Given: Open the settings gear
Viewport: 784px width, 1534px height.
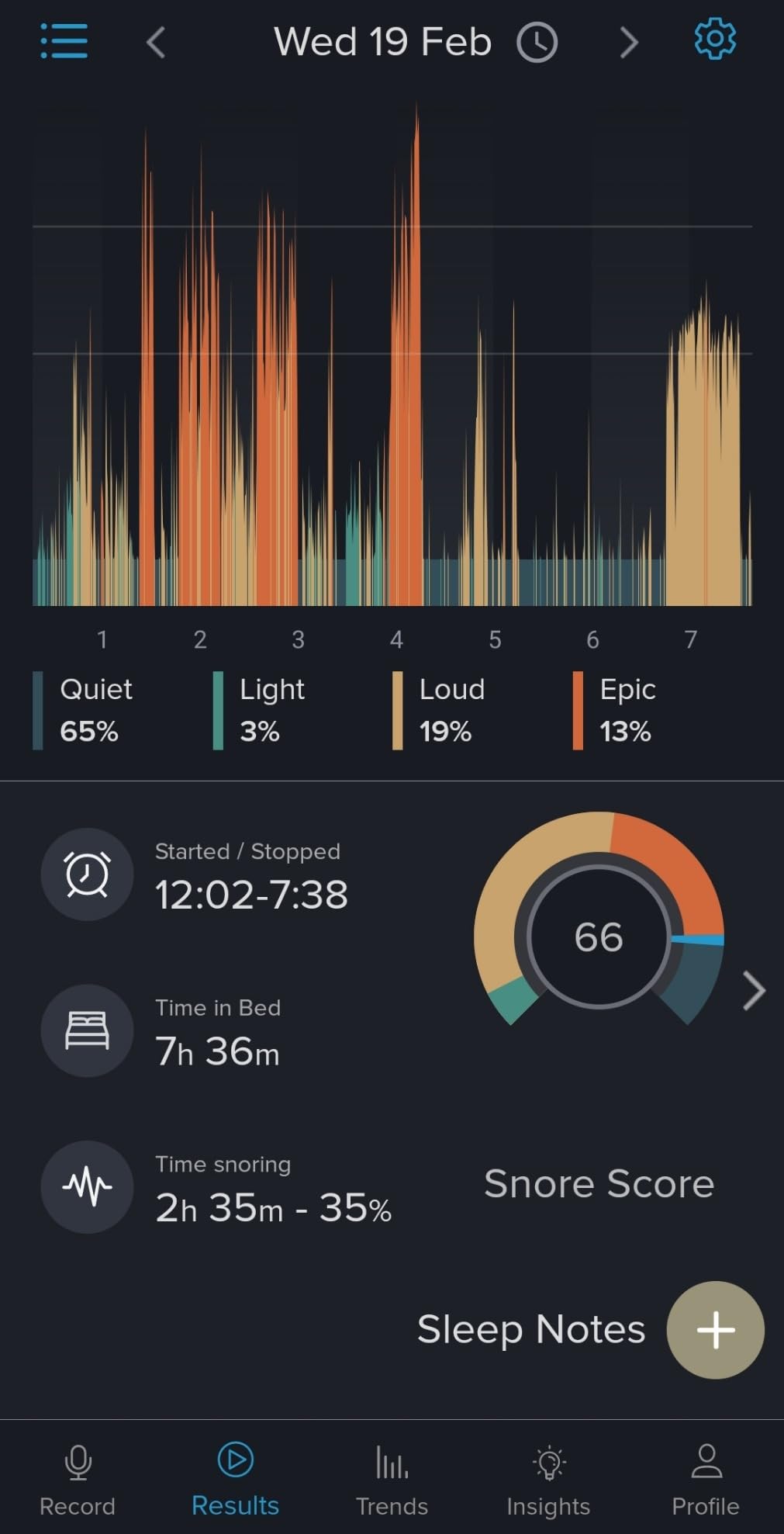Looking at the screenshot, I should click(714, 39).
